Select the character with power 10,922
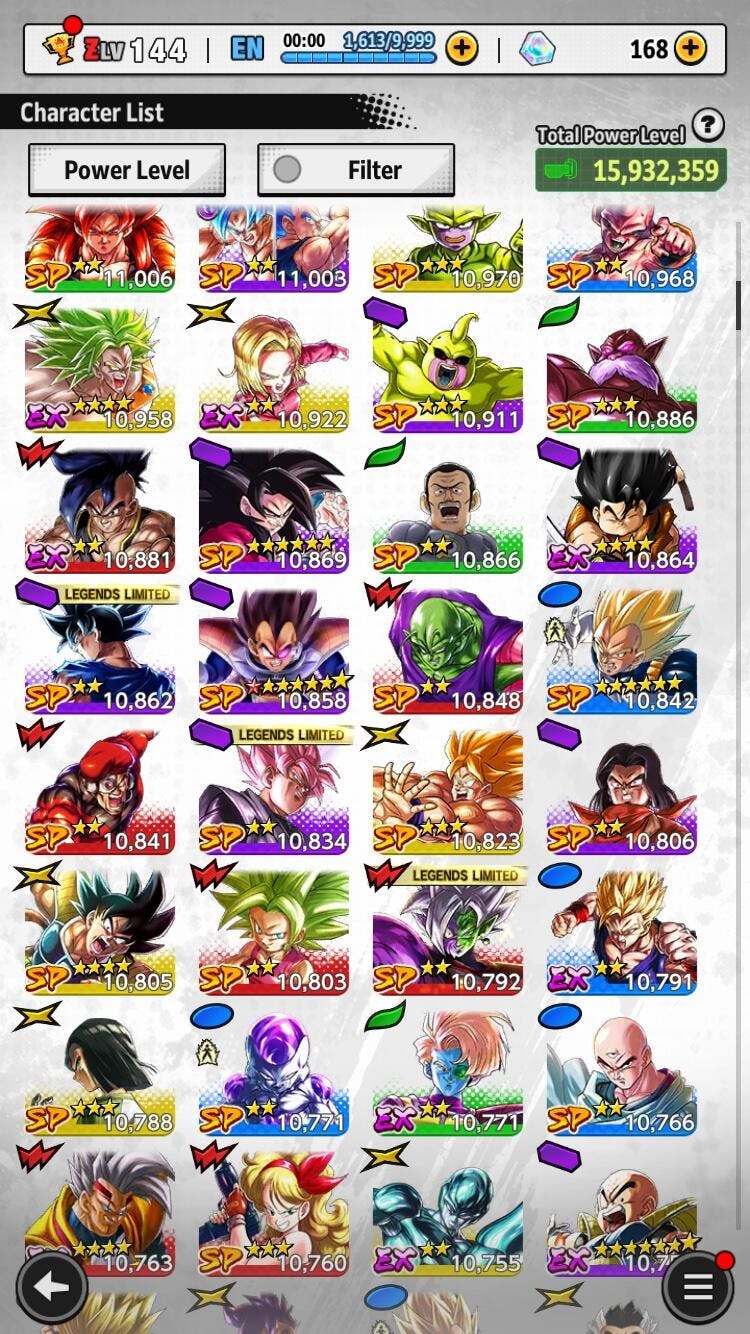Screen dimensions: 750x1334 pos(274,367)
